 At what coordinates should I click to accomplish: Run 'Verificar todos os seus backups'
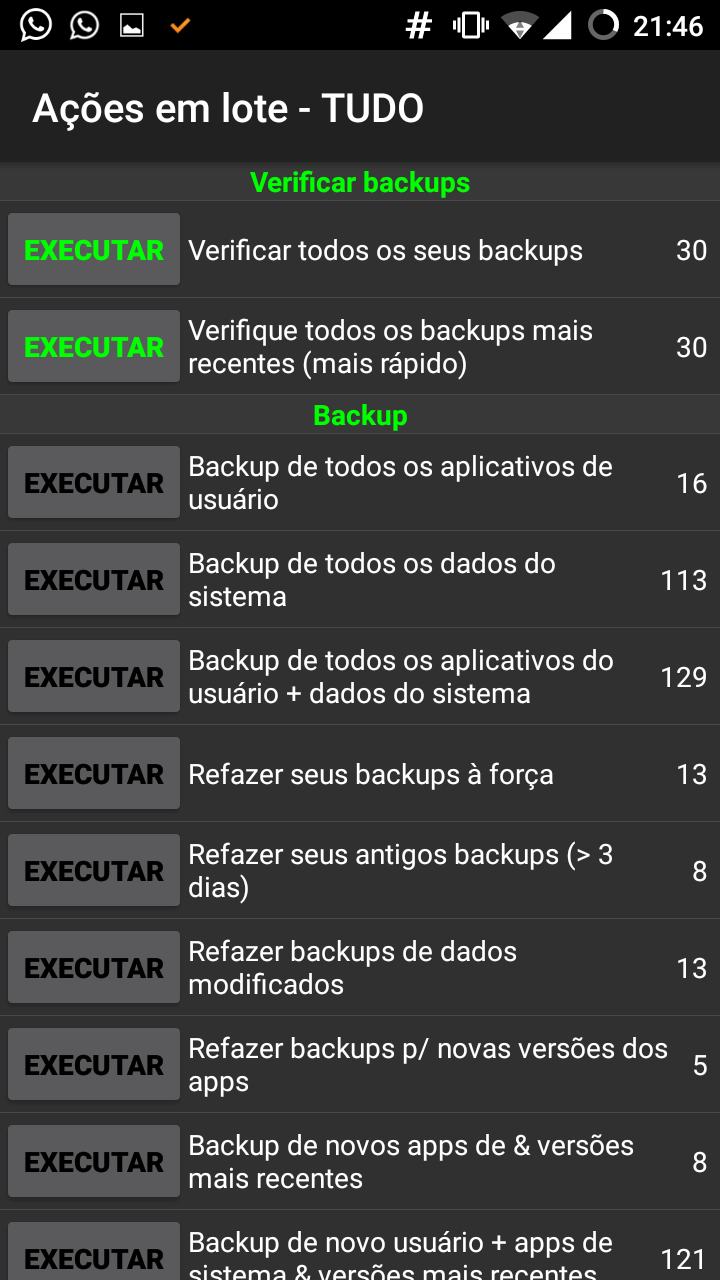[94, 250]
